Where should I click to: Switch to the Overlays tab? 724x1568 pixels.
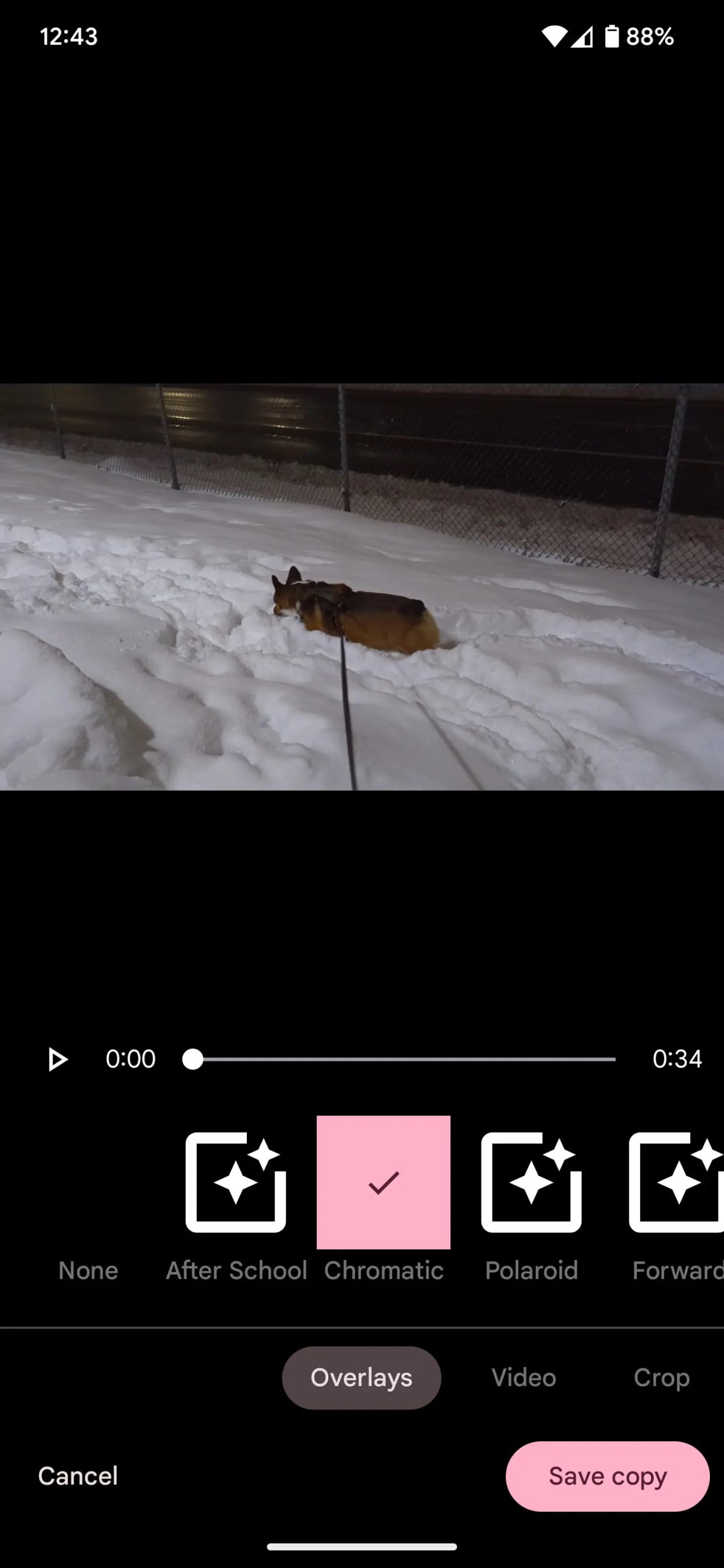(x=361, y=1378)
